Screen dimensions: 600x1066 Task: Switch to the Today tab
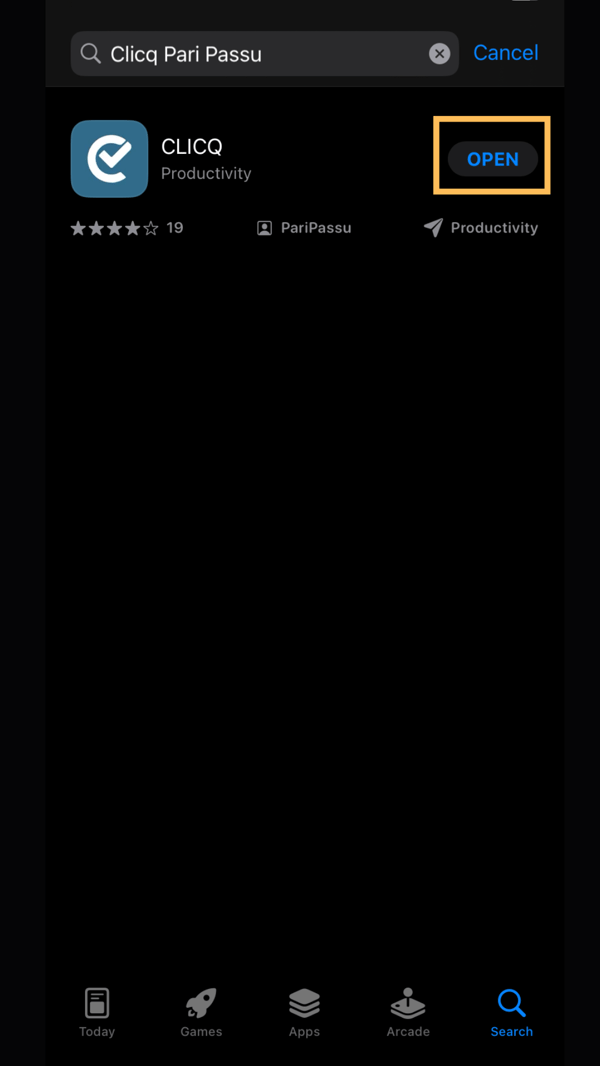tap(97, 1011)
